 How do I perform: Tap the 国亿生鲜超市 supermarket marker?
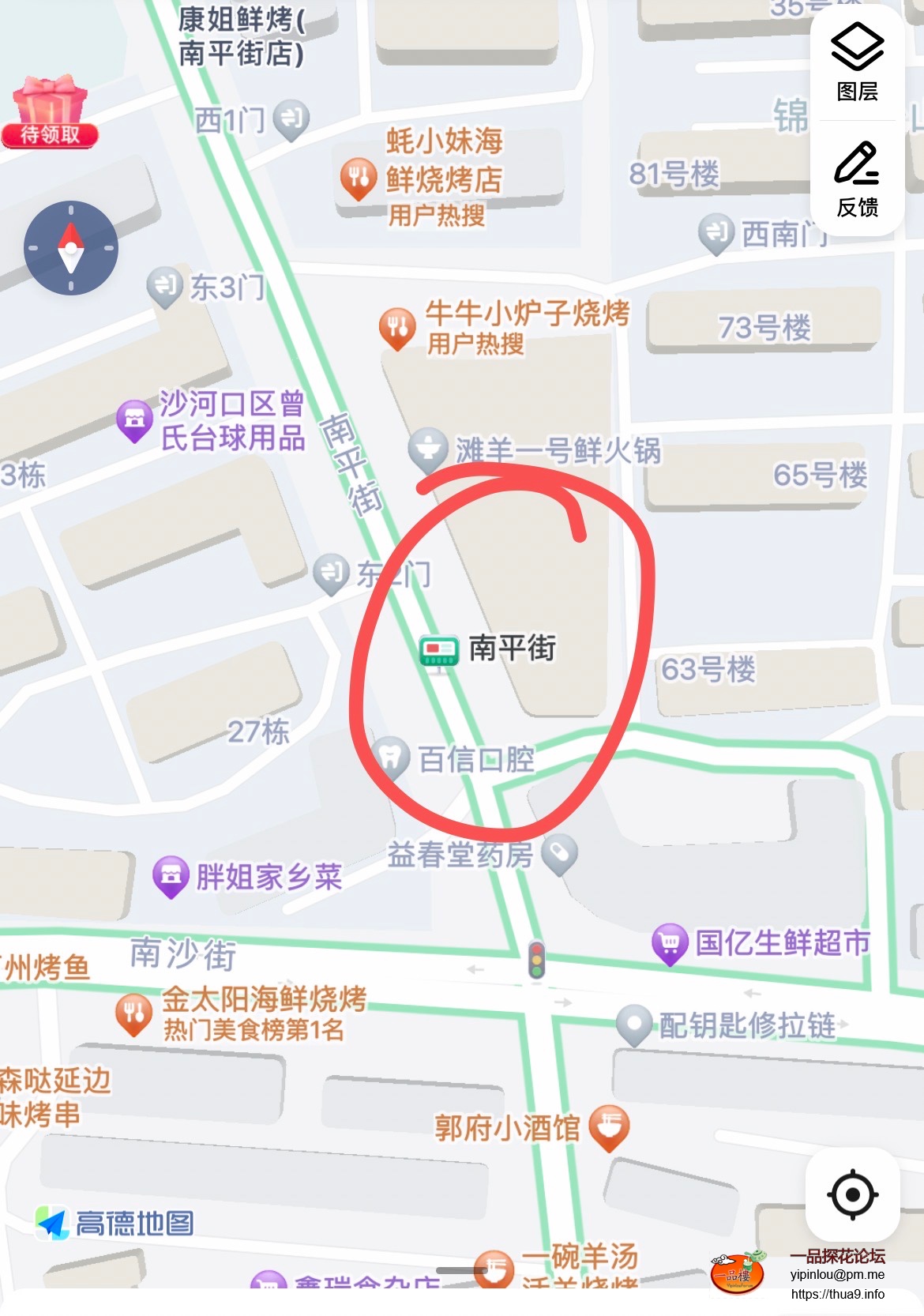point(670,943)
